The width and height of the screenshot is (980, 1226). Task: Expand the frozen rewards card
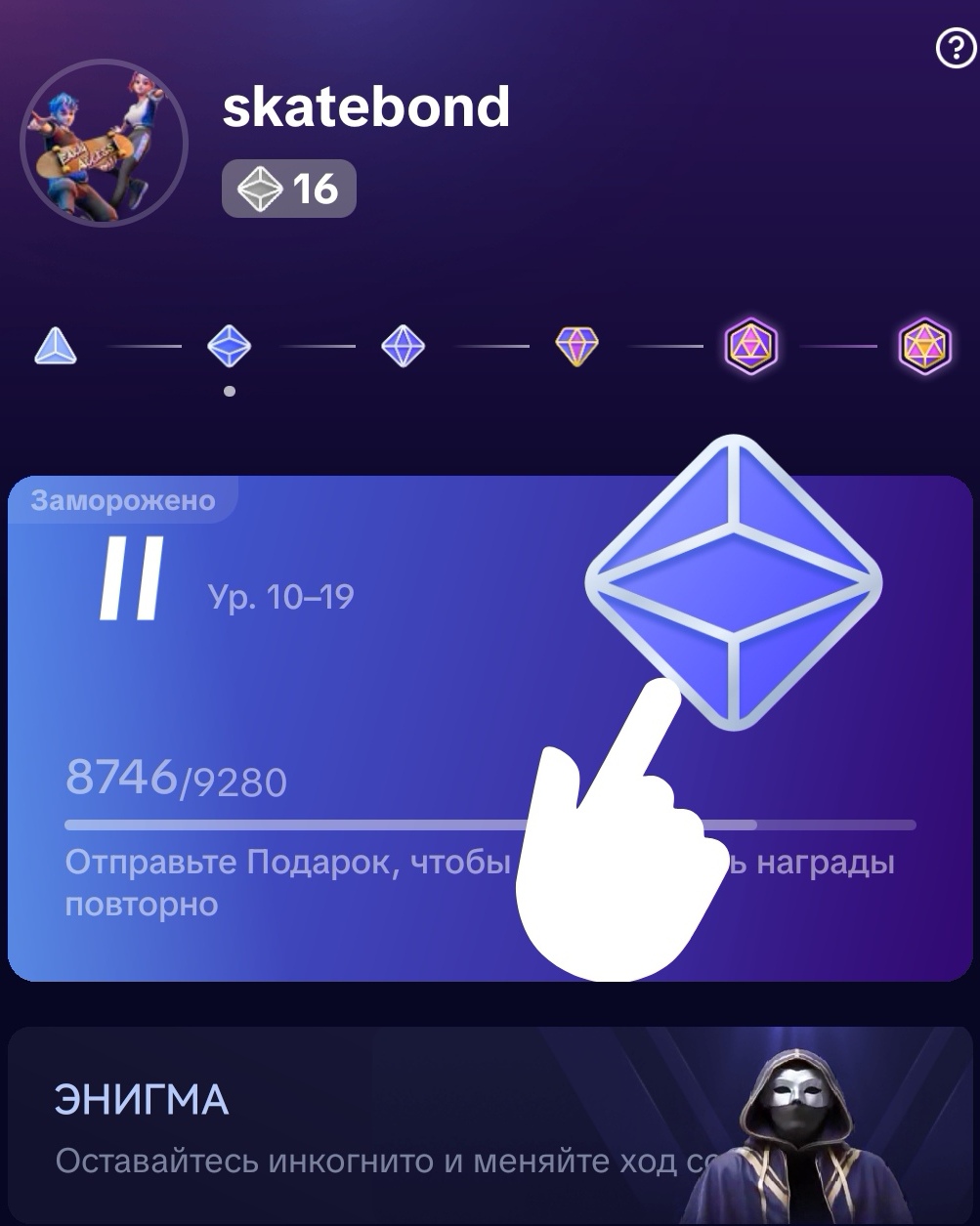click(489, 728)
